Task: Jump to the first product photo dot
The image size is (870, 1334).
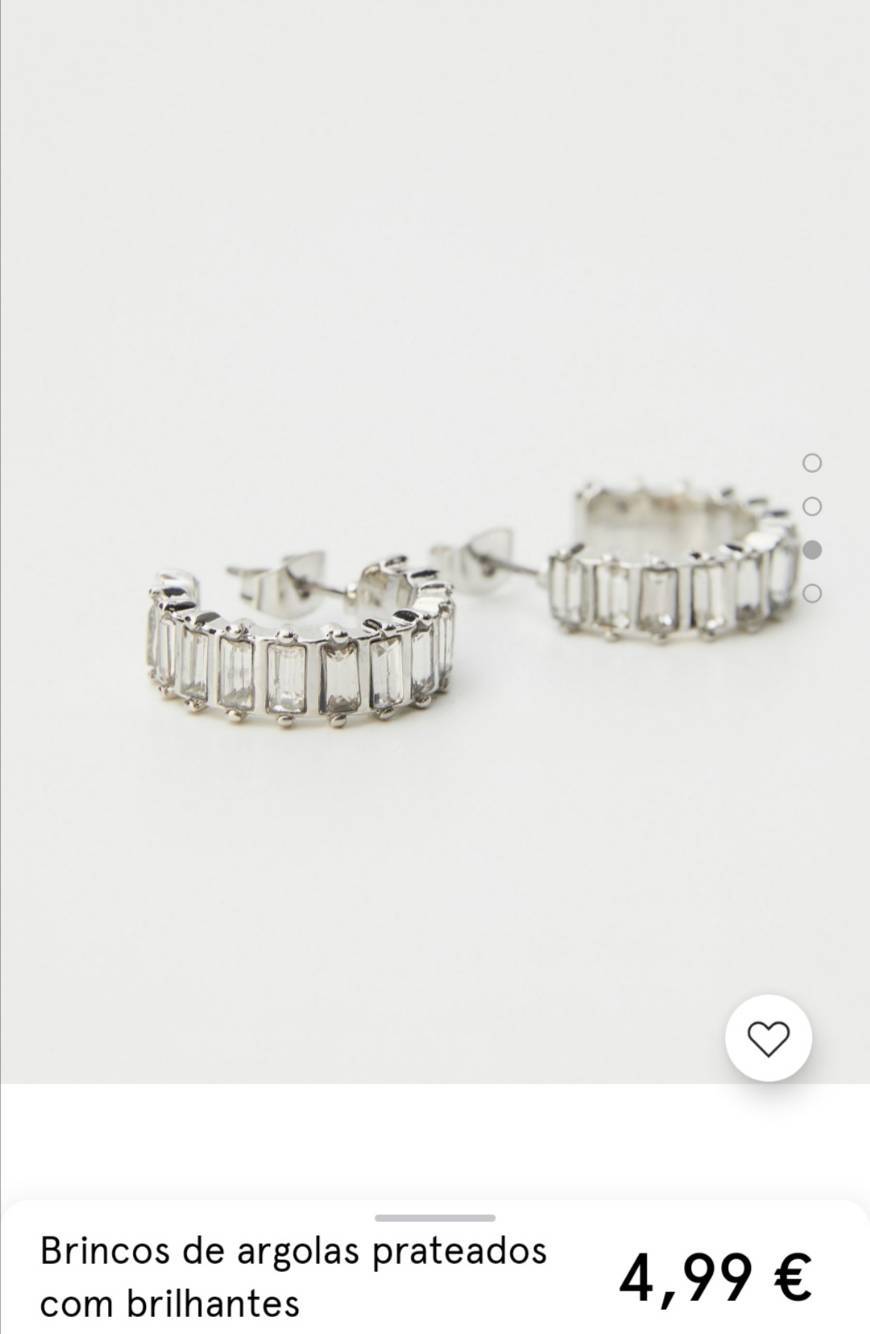Action: tap(812, 463)
